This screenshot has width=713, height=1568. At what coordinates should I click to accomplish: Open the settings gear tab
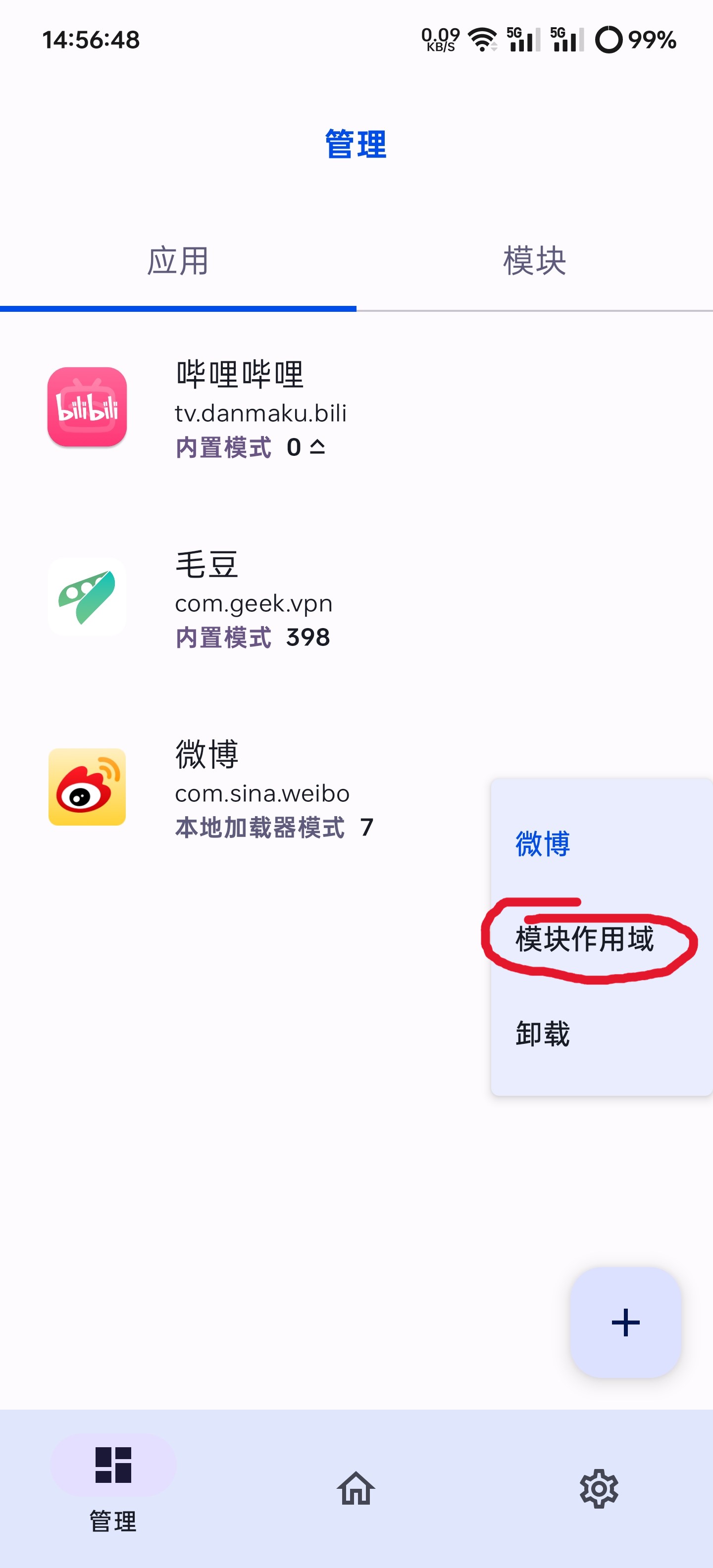(x=599, y=1489)
